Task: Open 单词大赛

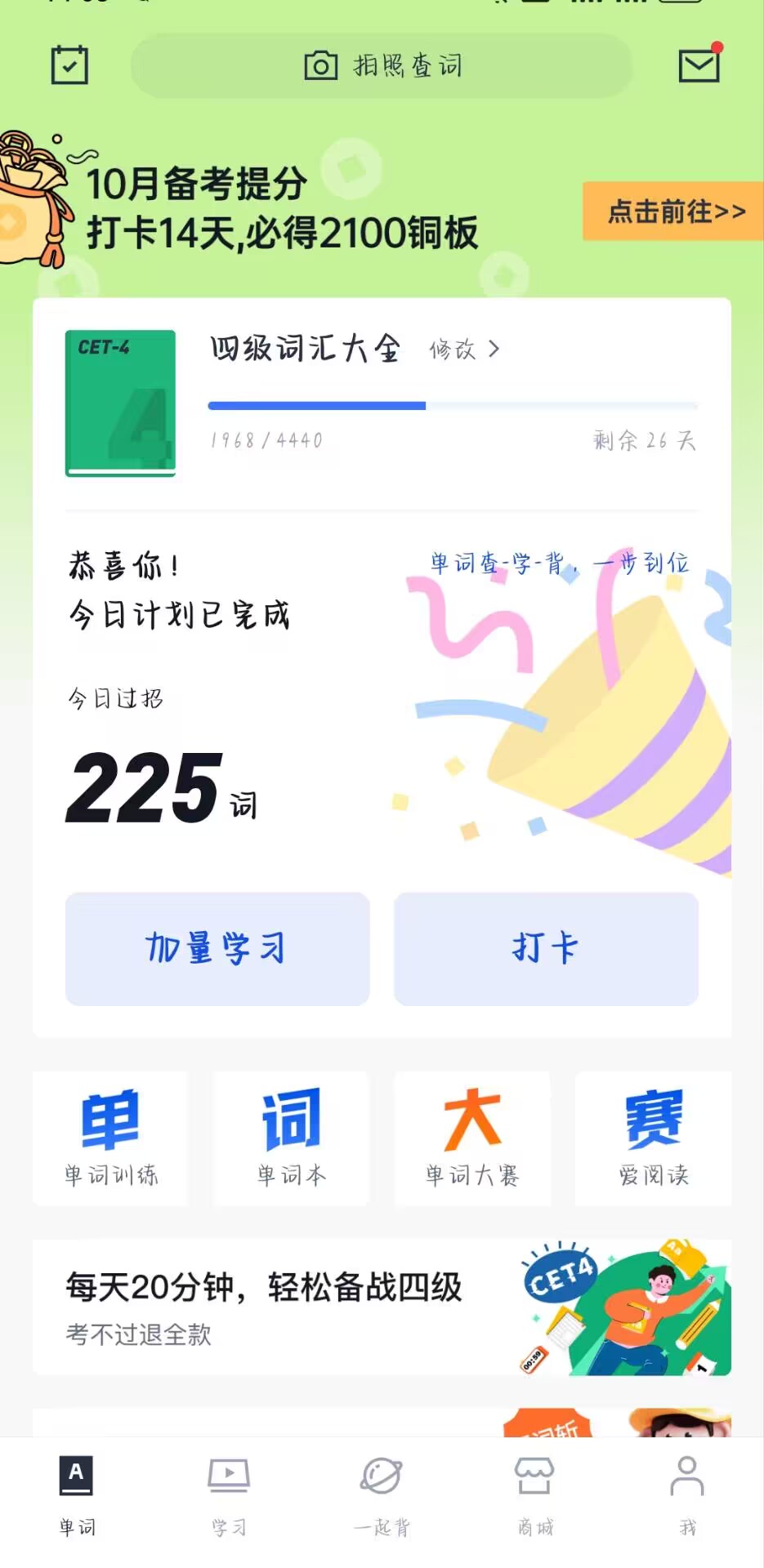Action: coord(472,1138)
